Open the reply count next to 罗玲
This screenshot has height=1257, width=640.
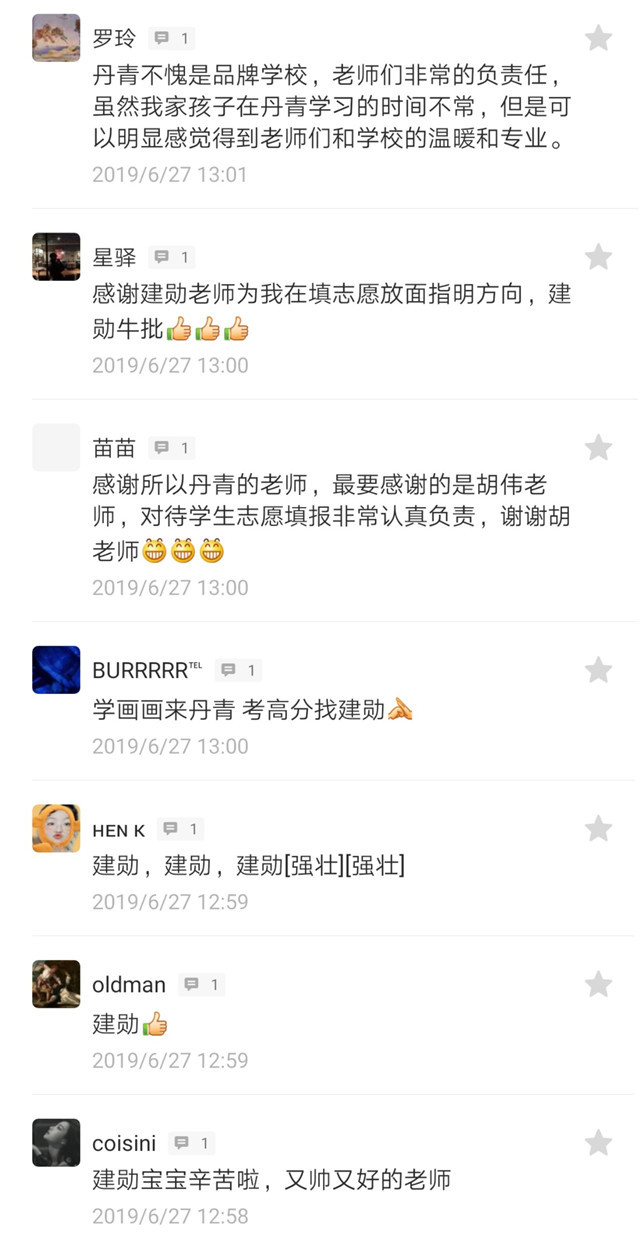172,39
